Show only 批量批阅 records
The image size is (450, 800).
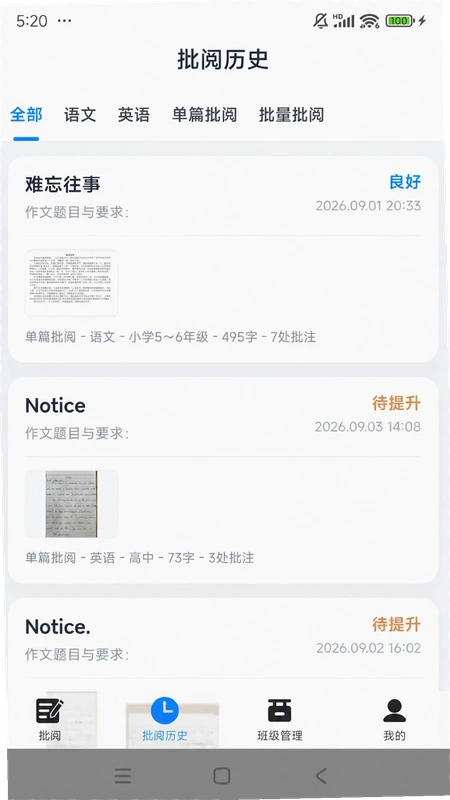pyautogui.click(x=291, y=115)
